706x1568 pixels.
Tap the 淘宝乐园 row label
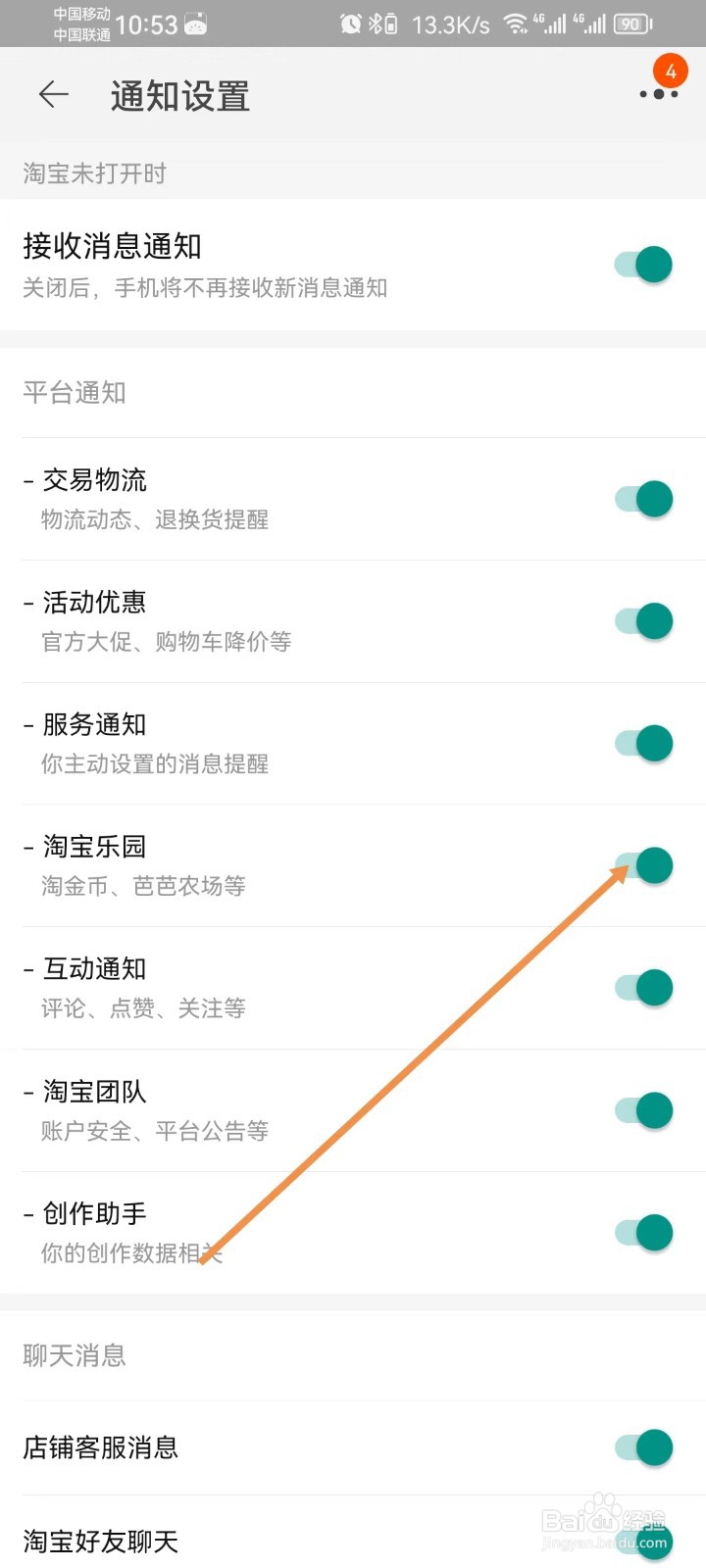(93, 847)
